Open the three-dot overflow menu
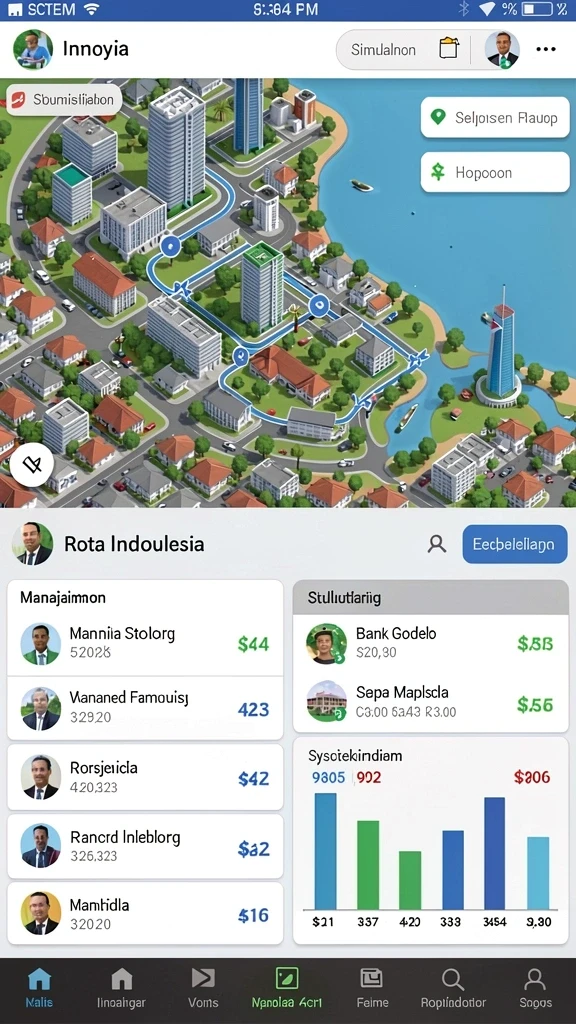 (545, 50)
